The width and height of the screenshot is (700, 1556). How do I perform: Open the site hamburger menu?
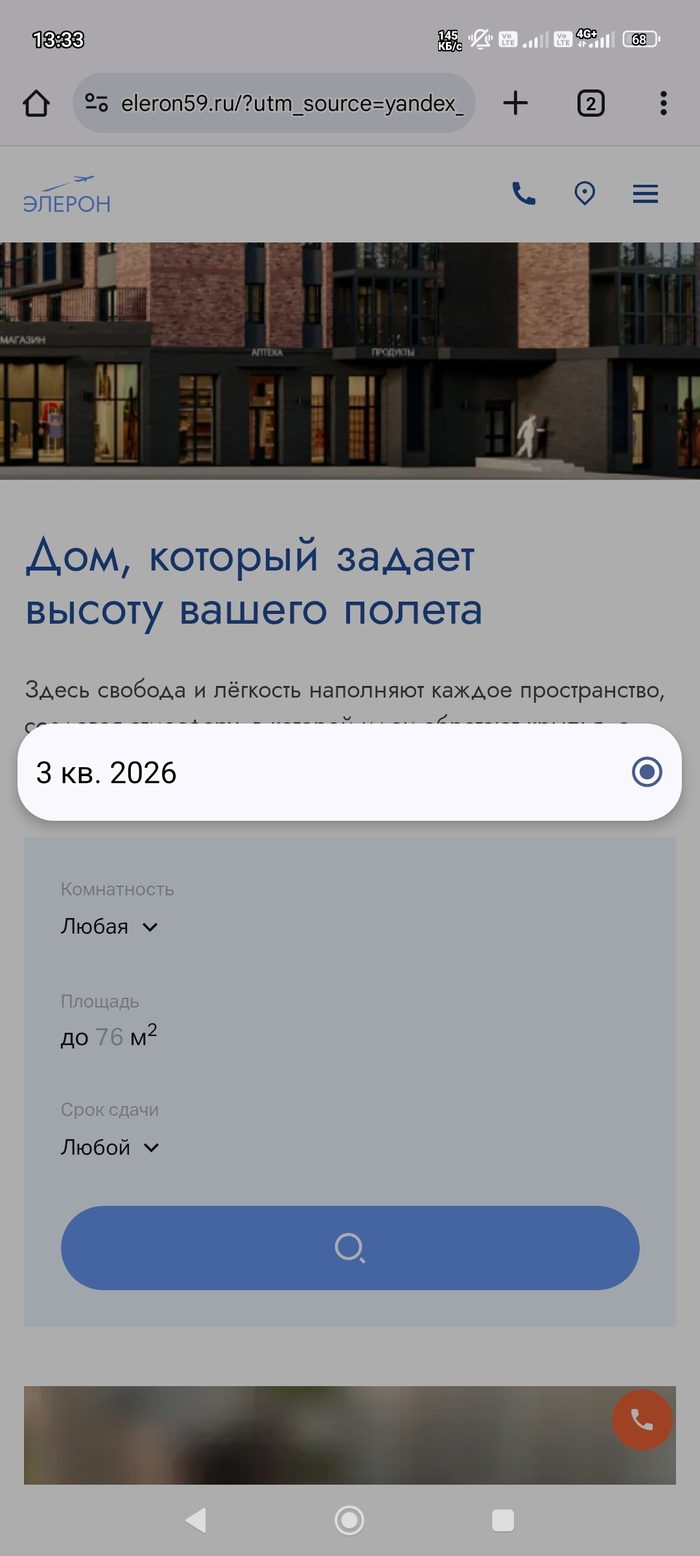coord(645,194)
